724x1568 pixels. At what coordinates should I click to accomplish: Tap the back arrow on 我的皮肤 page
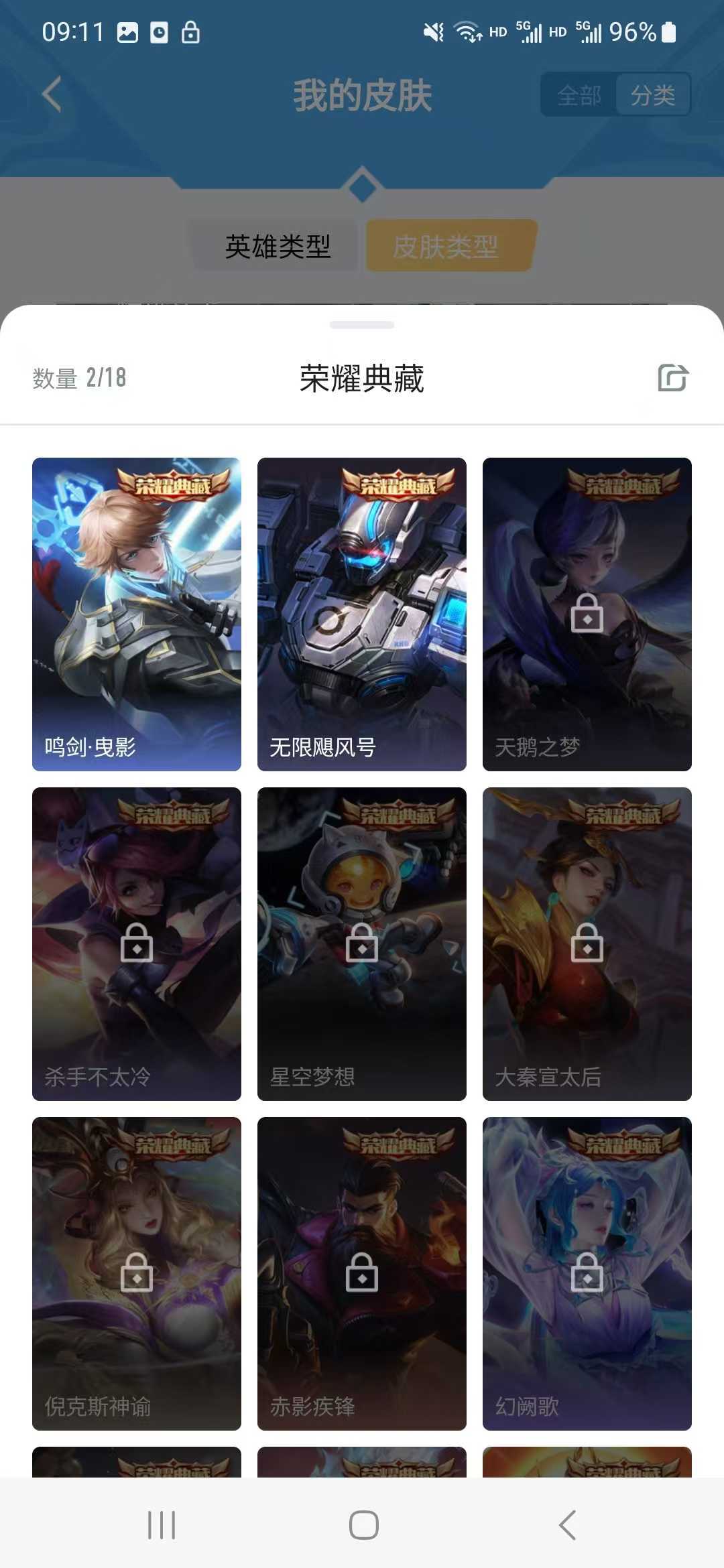[49, 94]
